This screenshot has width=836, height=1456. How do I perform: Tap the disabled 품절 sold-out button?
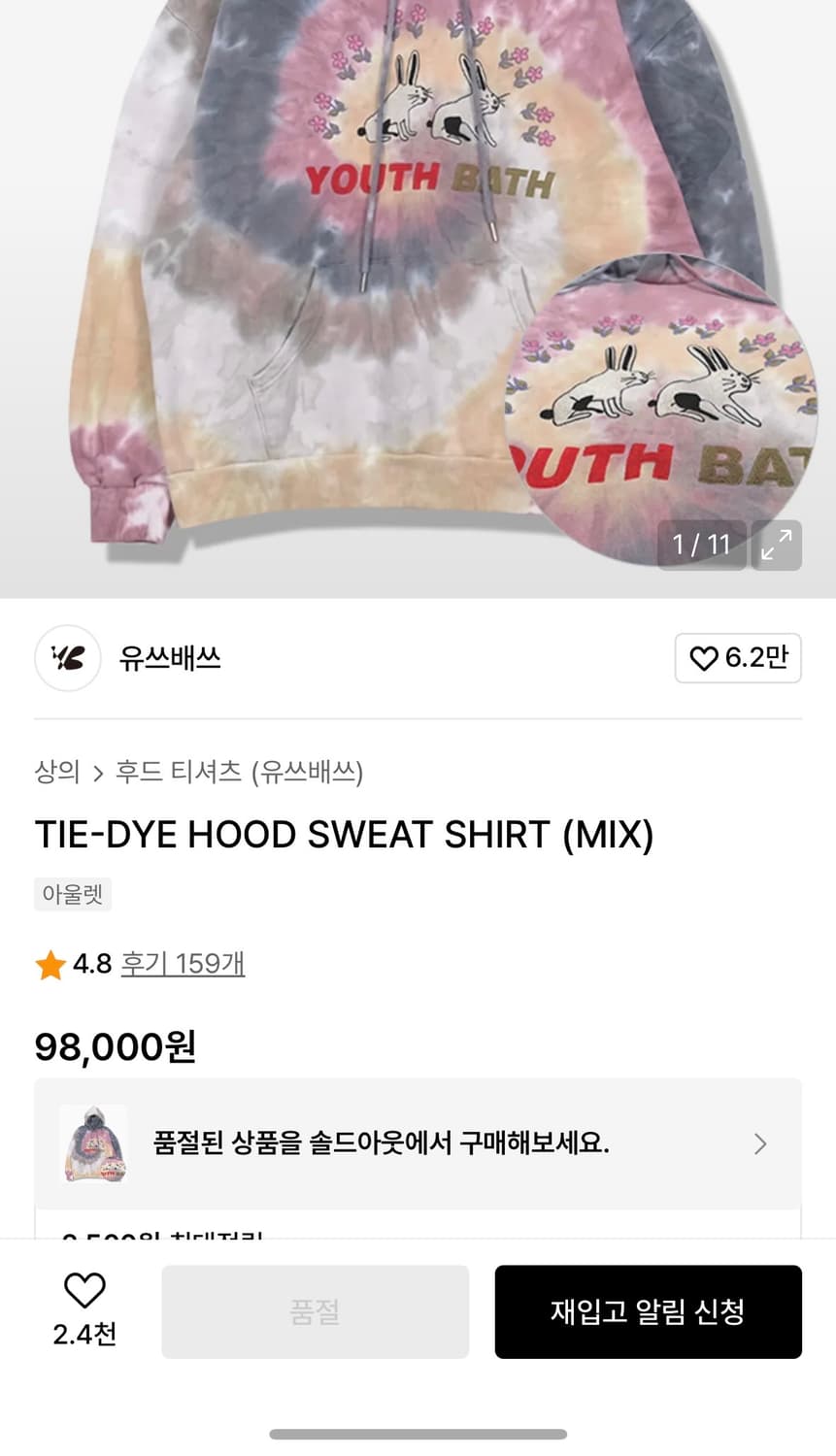[314, 1311]
